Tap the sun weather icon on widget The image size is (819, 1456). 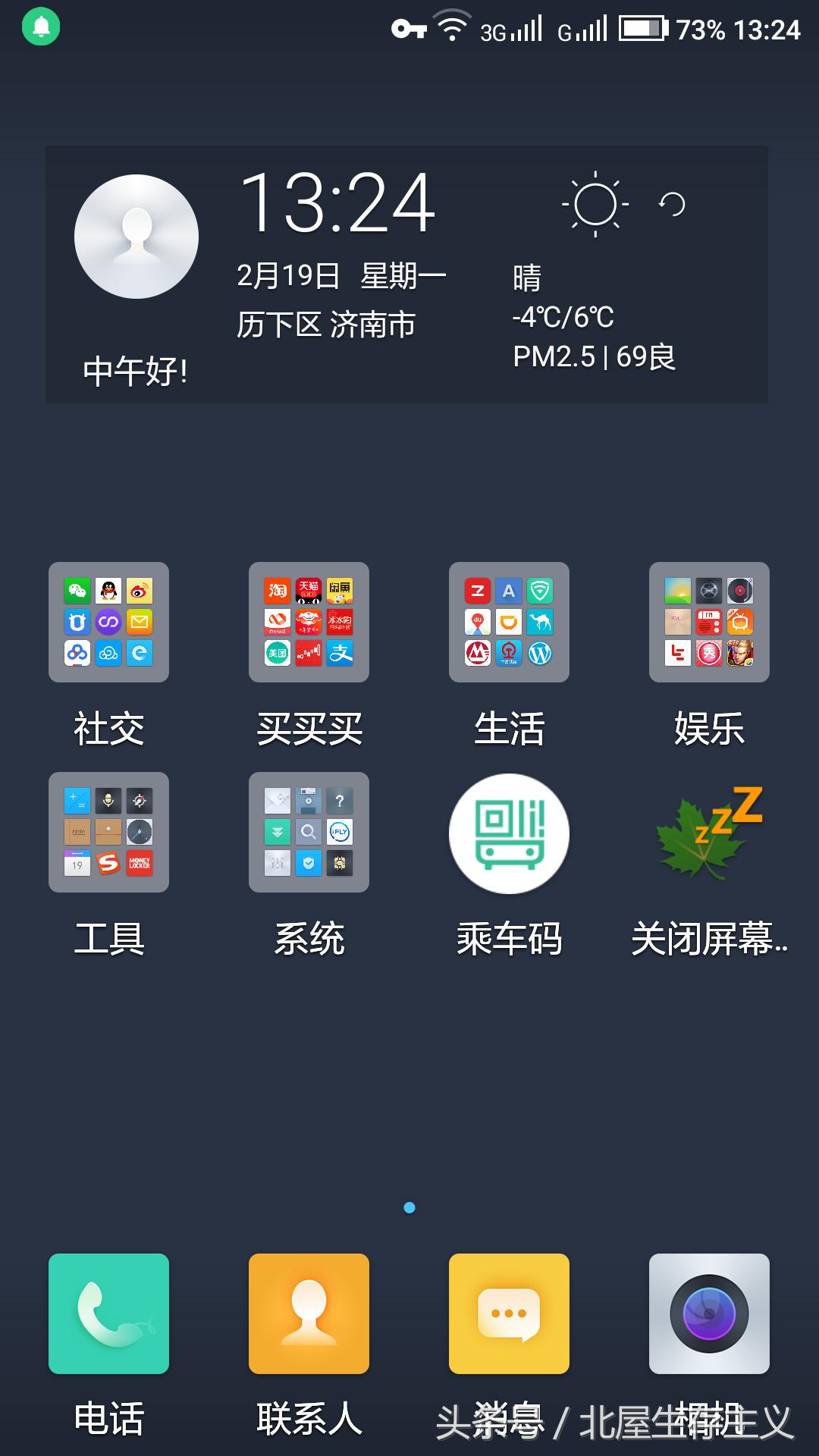(596, 203)
